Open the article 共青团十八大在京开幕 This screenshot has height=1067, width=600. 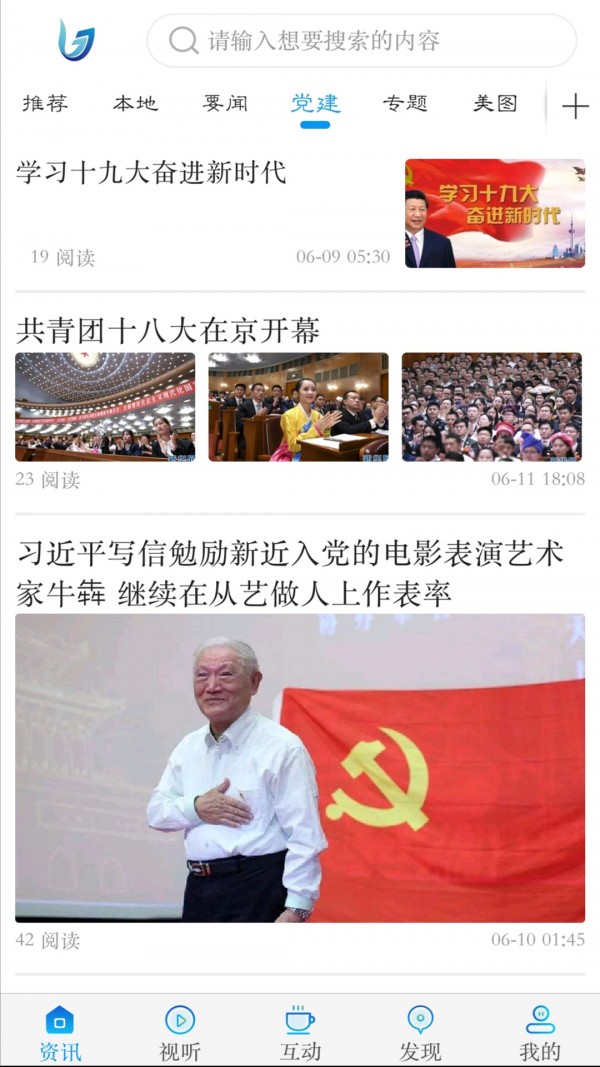pos(168,330)
